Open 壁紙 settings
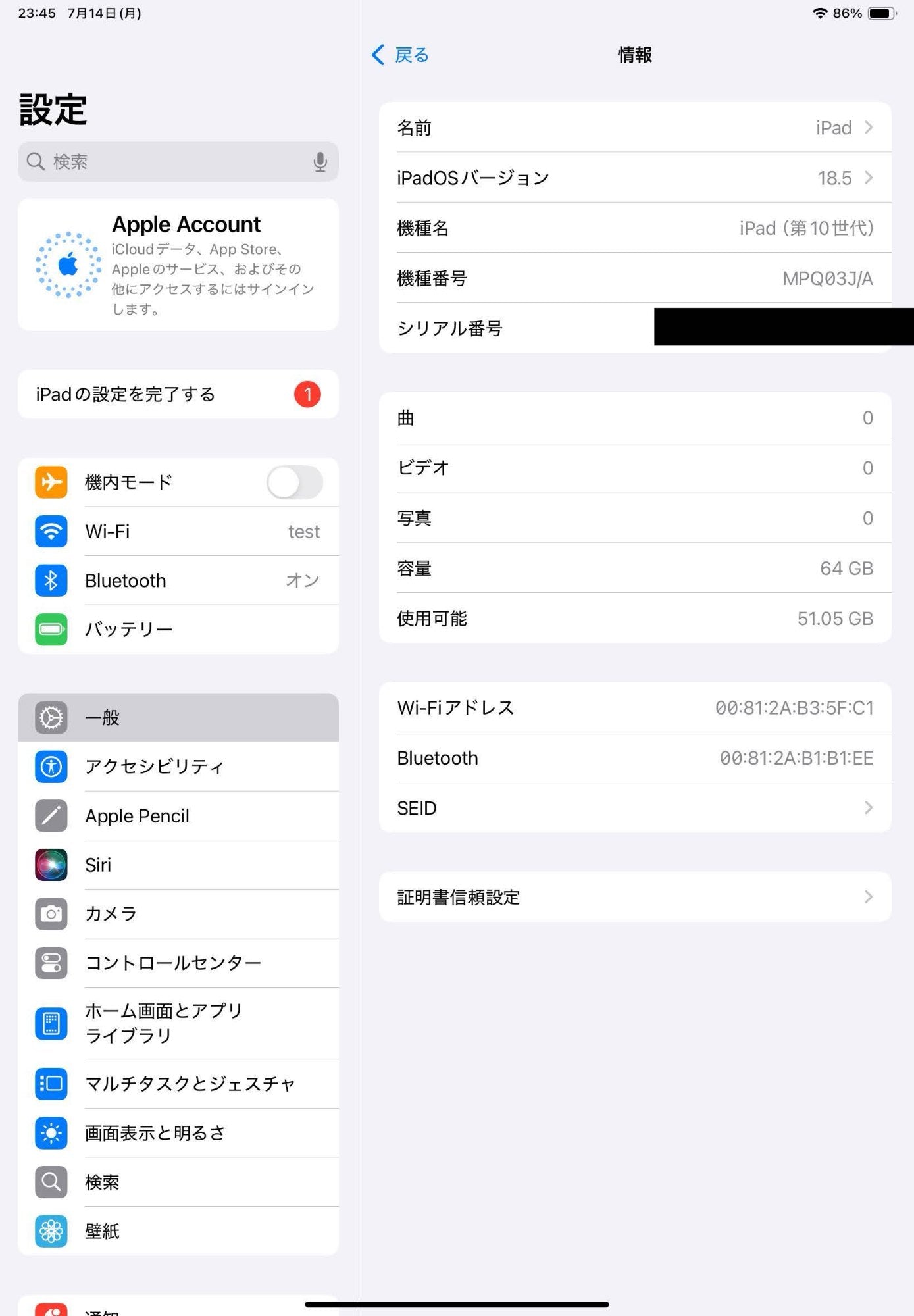Viewport: 914px width, 1316px height. (x=178, y=1231)
